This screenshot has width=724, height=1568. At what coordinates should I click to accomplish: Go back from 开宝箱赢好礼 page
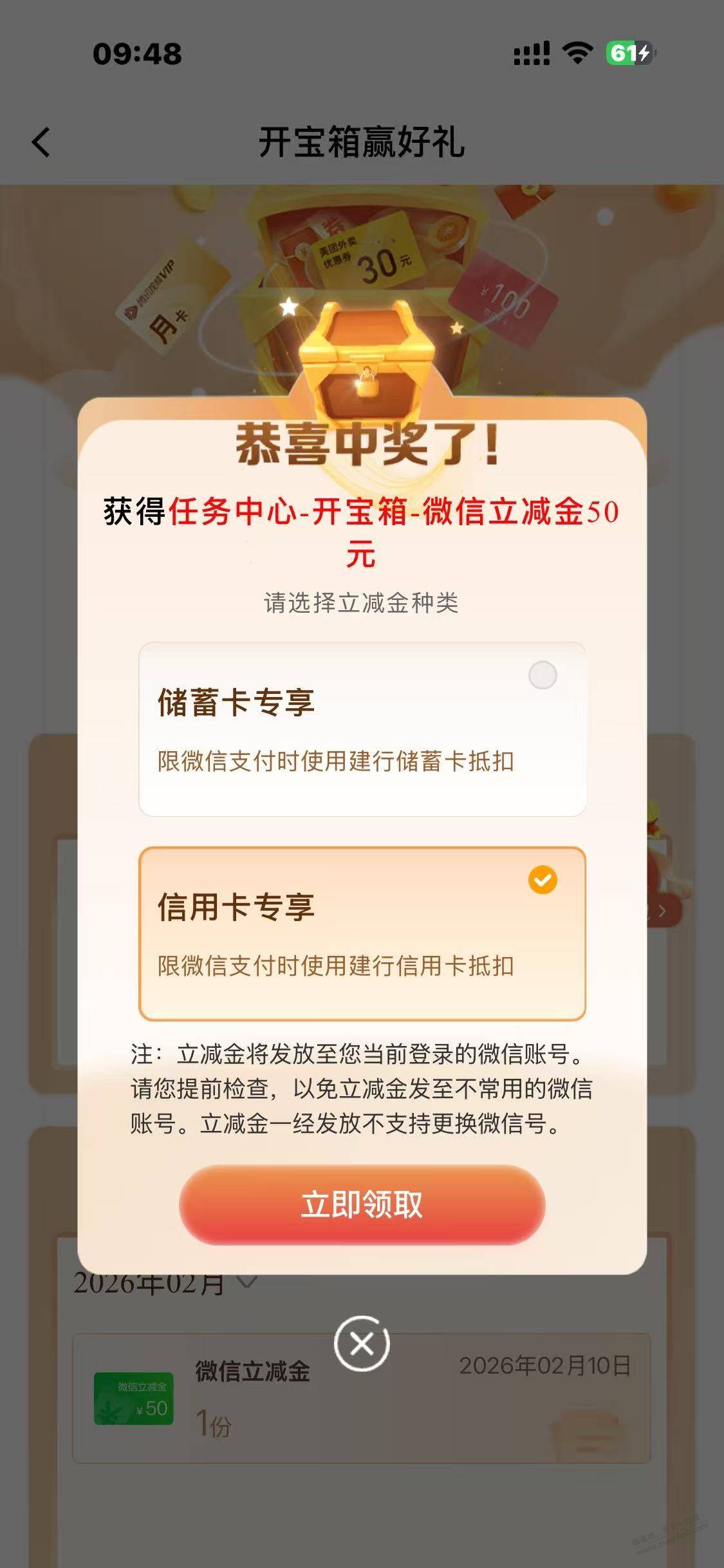coord(41,142)
